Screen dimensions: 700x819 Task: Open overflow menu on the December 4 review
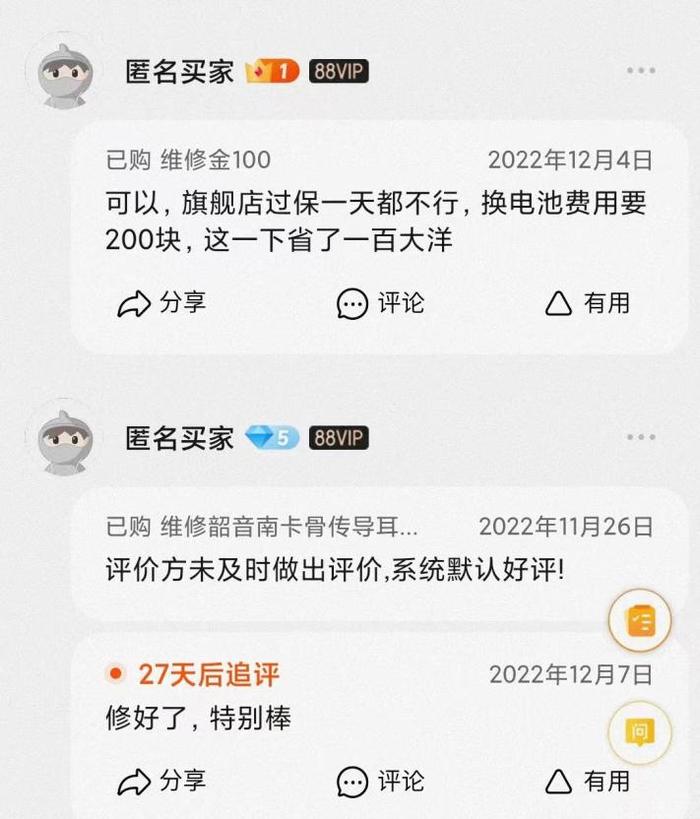click(641, 71)
